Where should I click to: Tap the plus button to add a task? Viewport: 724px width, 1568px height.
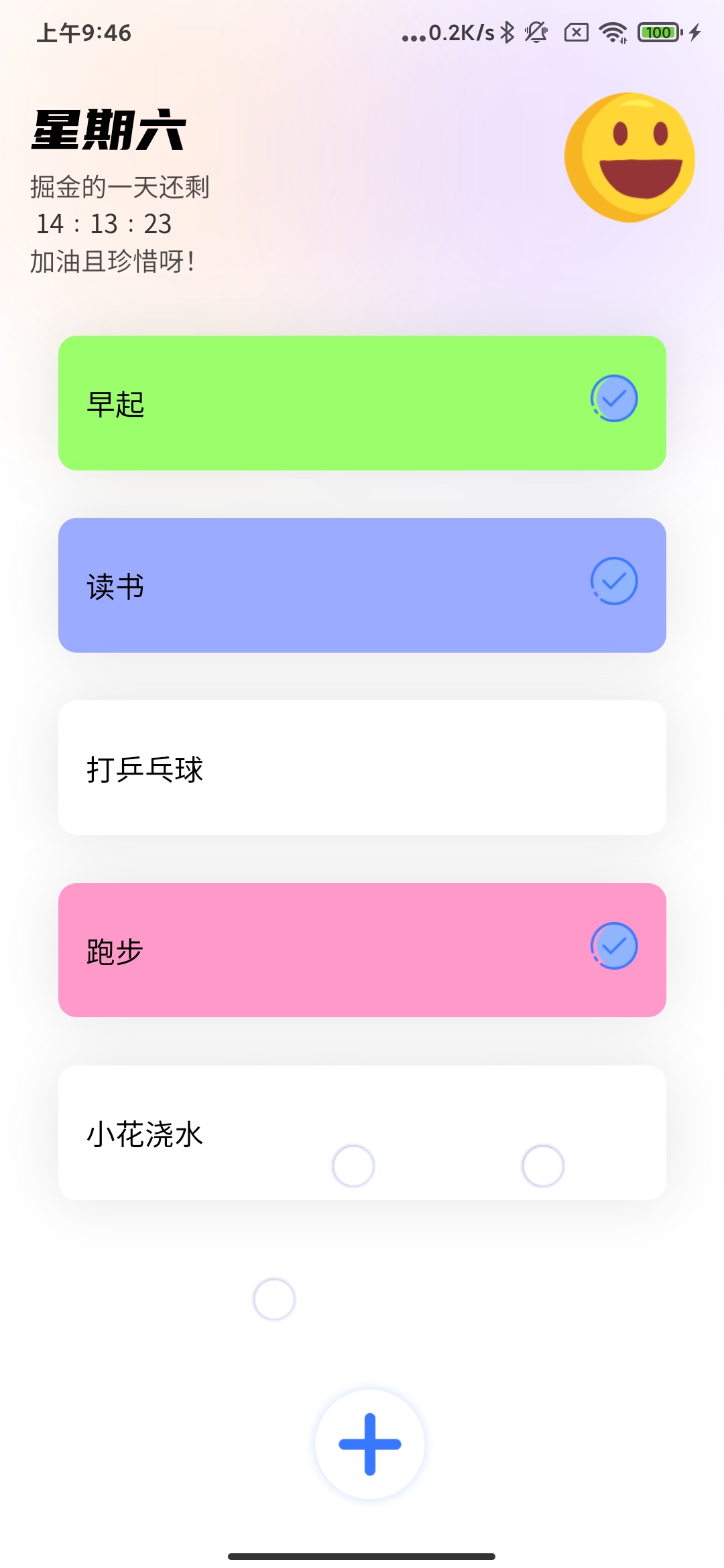[x=369, y=1445]
